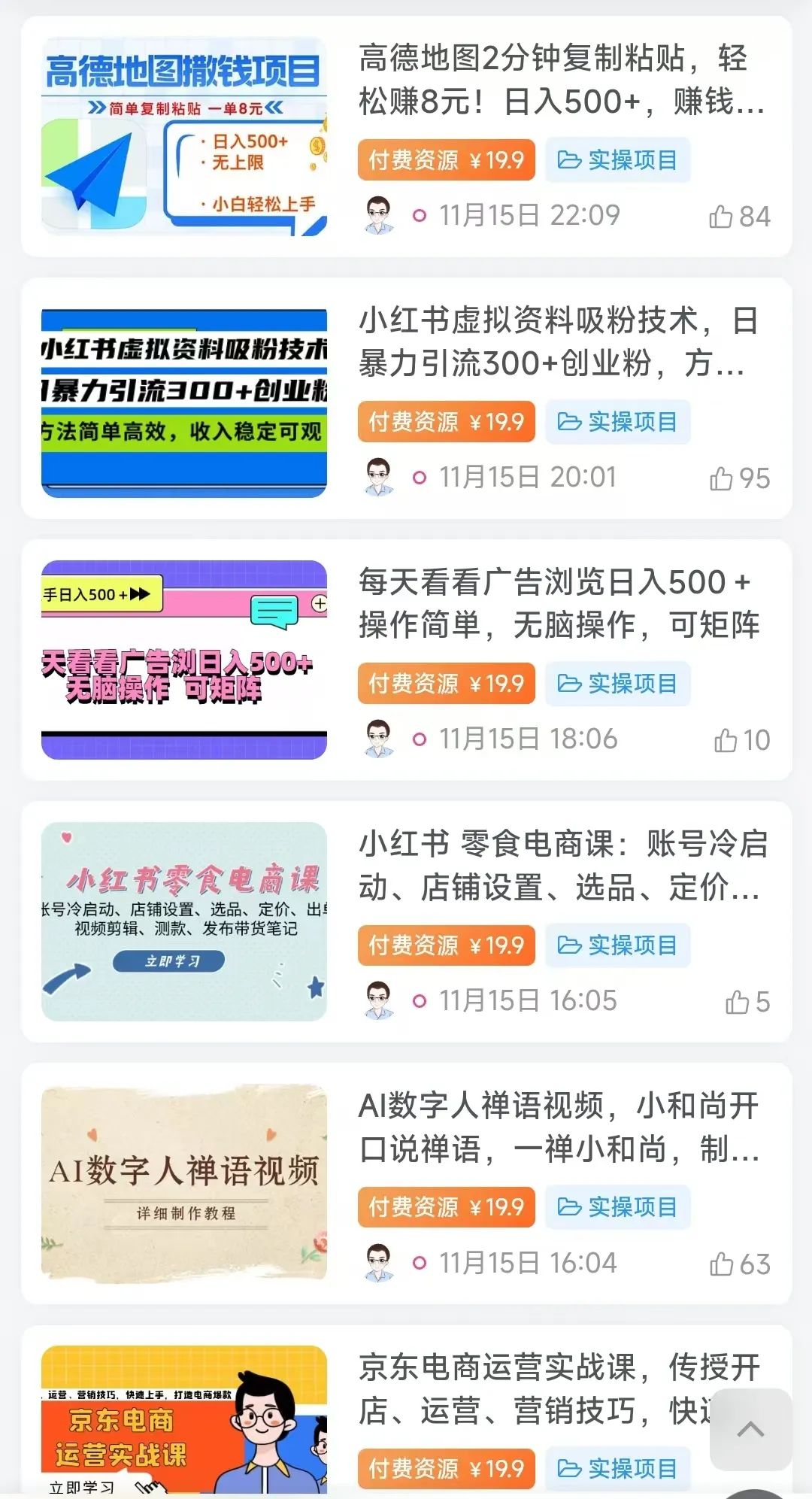
Task: Open the 京东电商运营实战课 post
Action: [x=526, y=1388]
